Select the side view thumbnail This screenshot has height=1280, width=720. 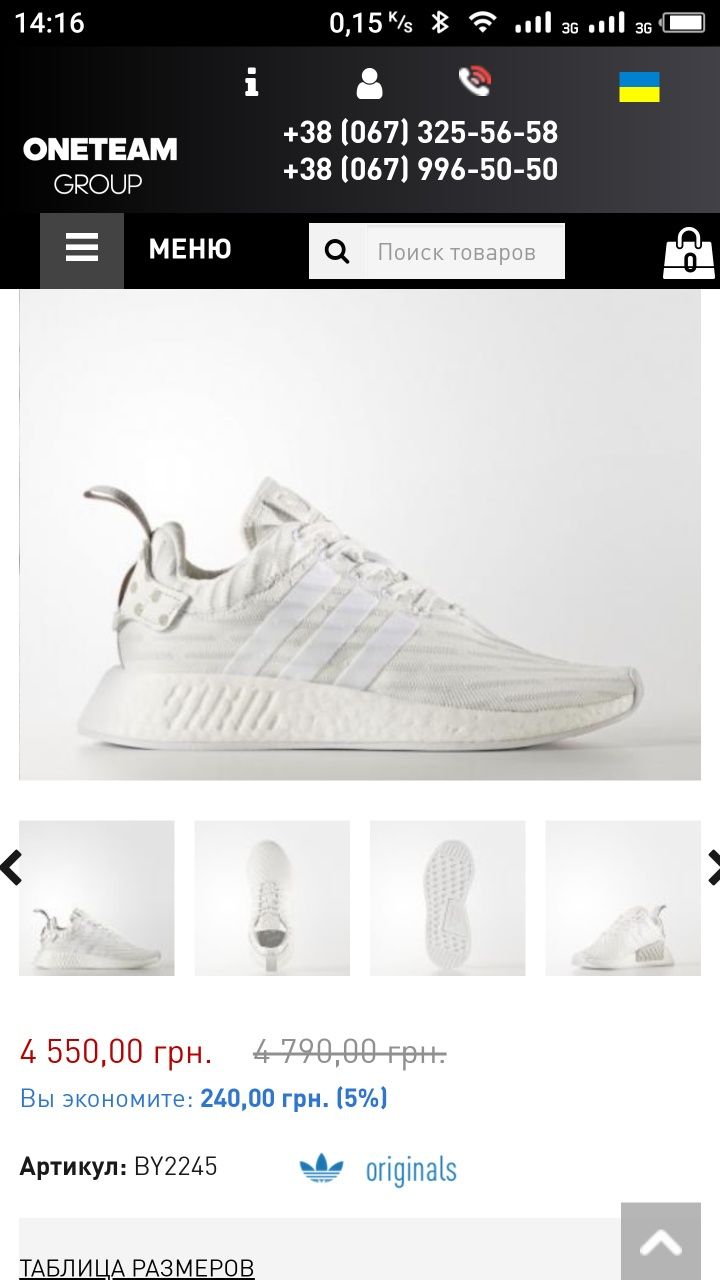tap(97, 898)
